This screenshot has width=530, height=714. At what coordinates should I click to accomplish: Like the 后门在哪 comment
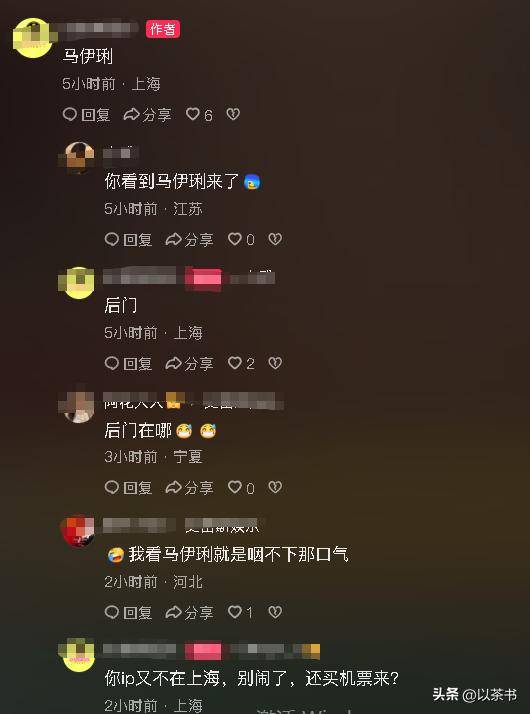tap(241, 488)
